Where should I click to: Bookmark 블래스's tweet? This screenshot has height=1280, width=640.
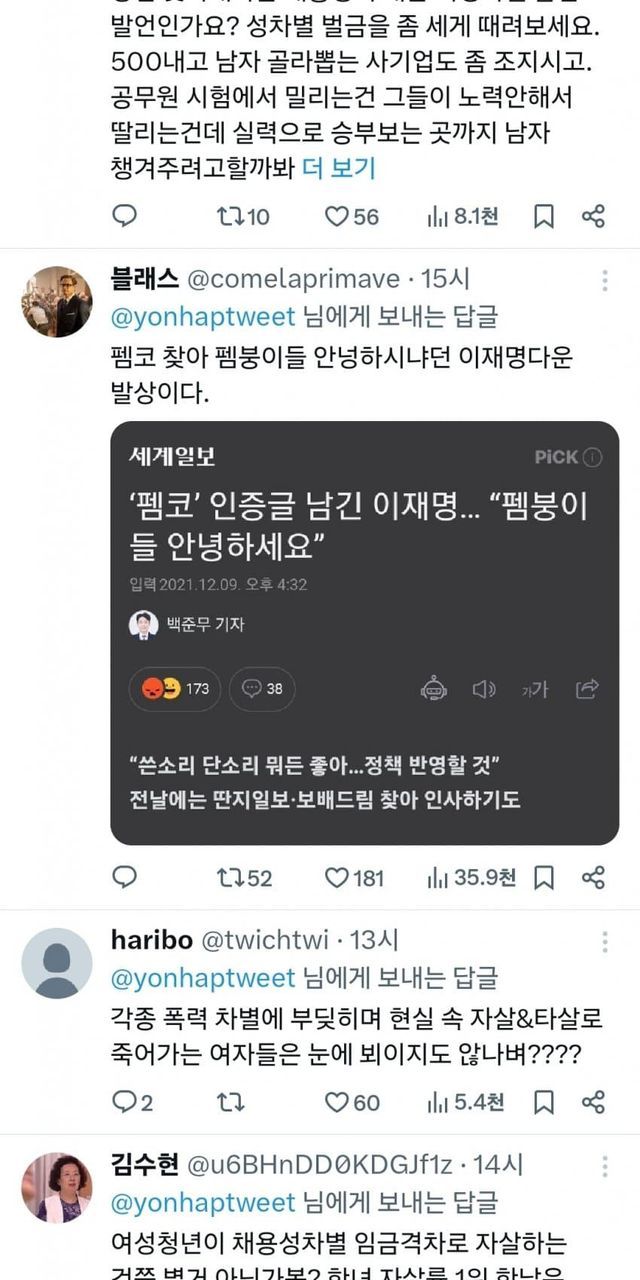pyautogui.click(x=543, y=878)
